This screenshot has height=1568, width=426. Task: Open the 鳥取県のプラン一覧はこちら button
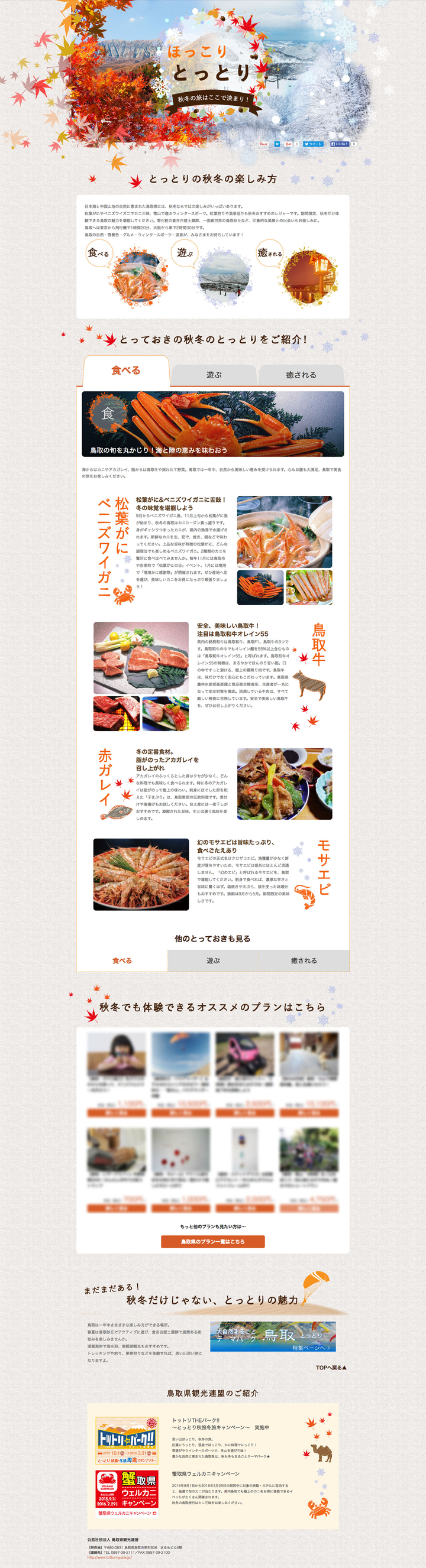212,1241
